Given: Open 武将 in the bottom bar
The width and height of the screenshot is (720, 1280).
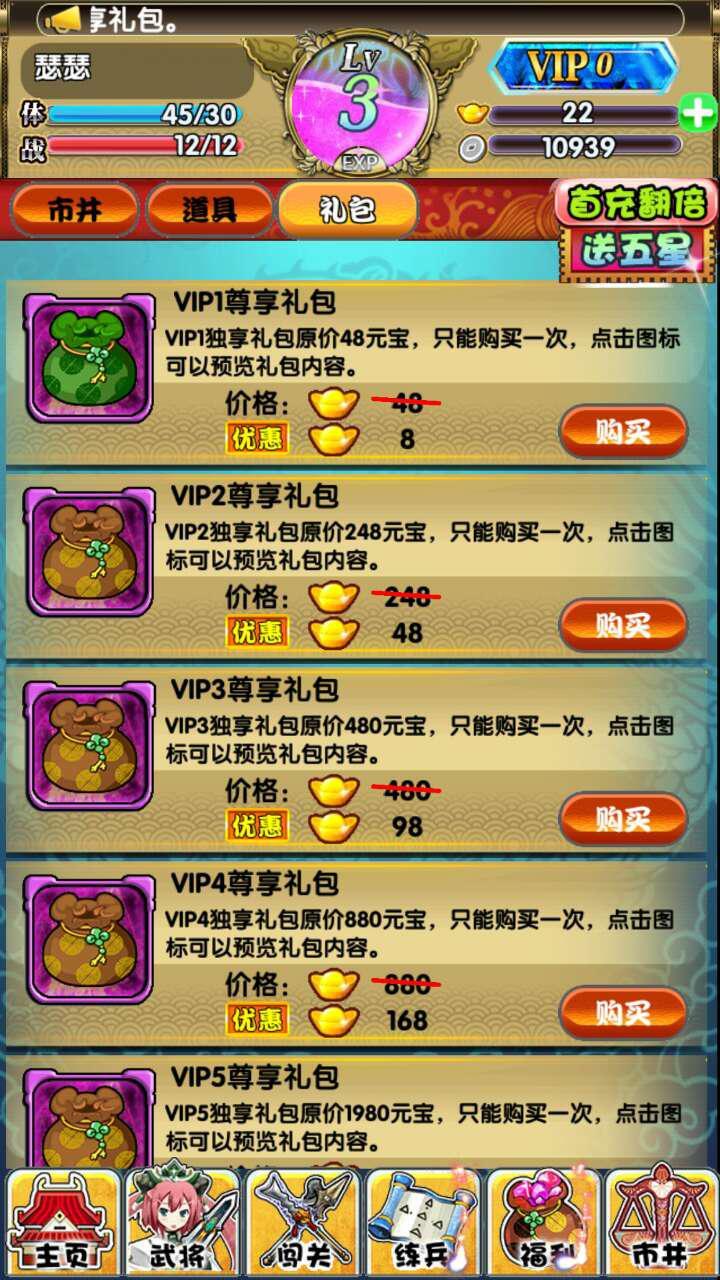Looking at the screenshot, I should [182, 1222].
